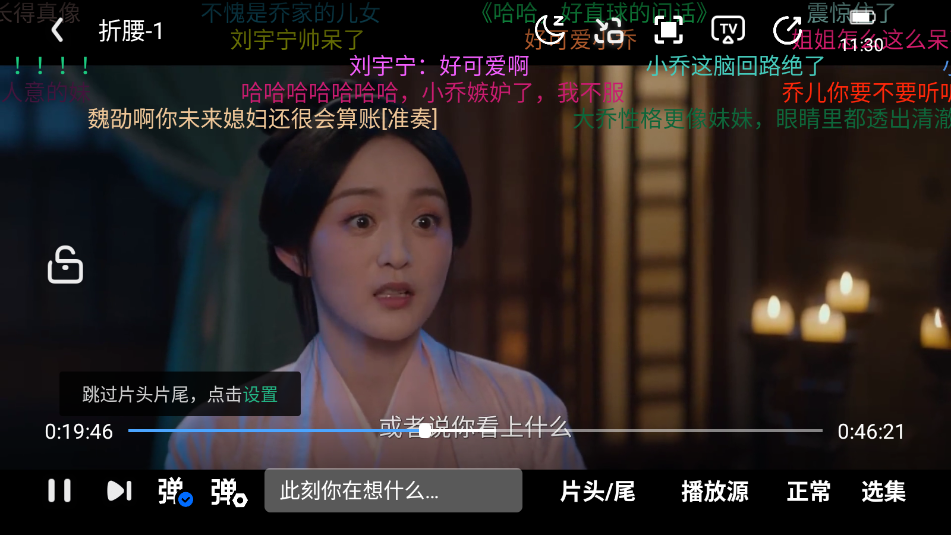The width and height of the screenshot is (951, 535).
Task: Tap the playback progress bar
Action: pyautogui.click(x=600, y=431)
